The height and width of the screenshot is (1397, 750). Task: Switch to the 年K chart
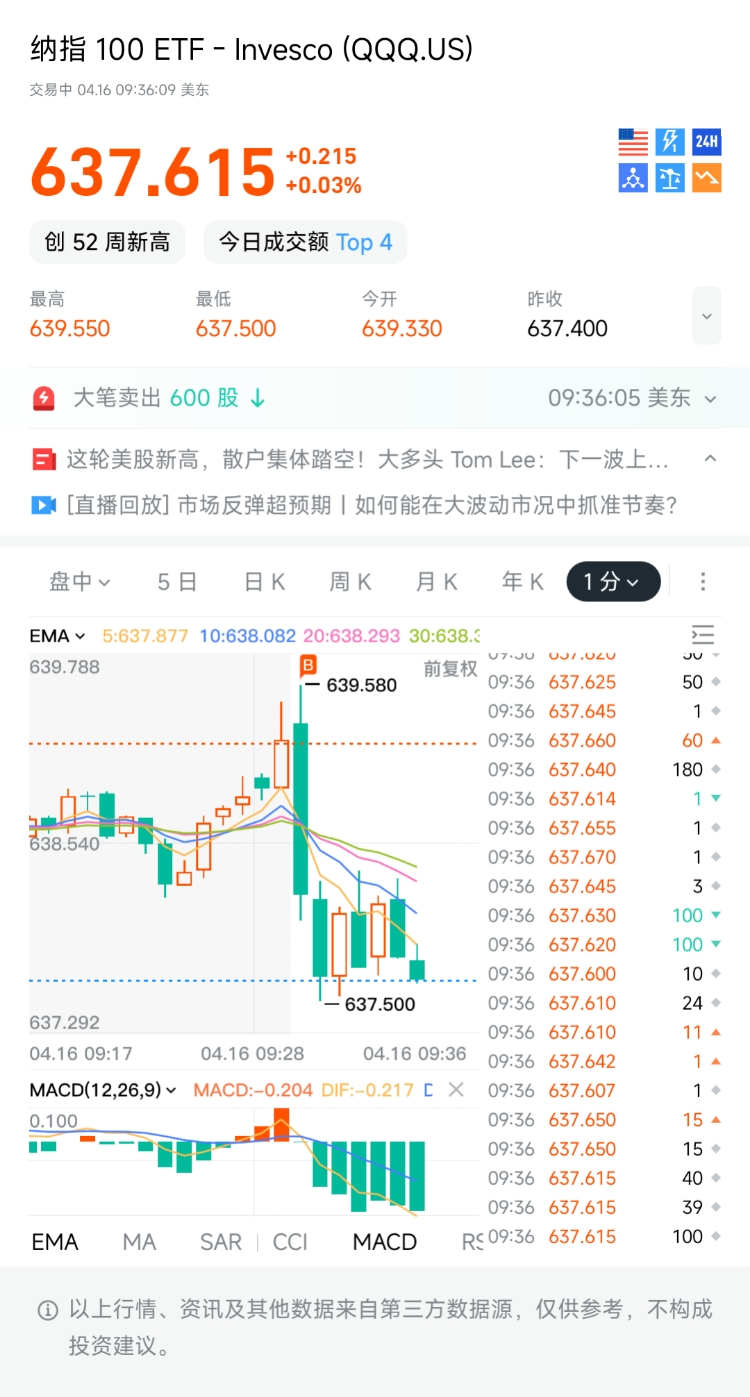[523, 582]
